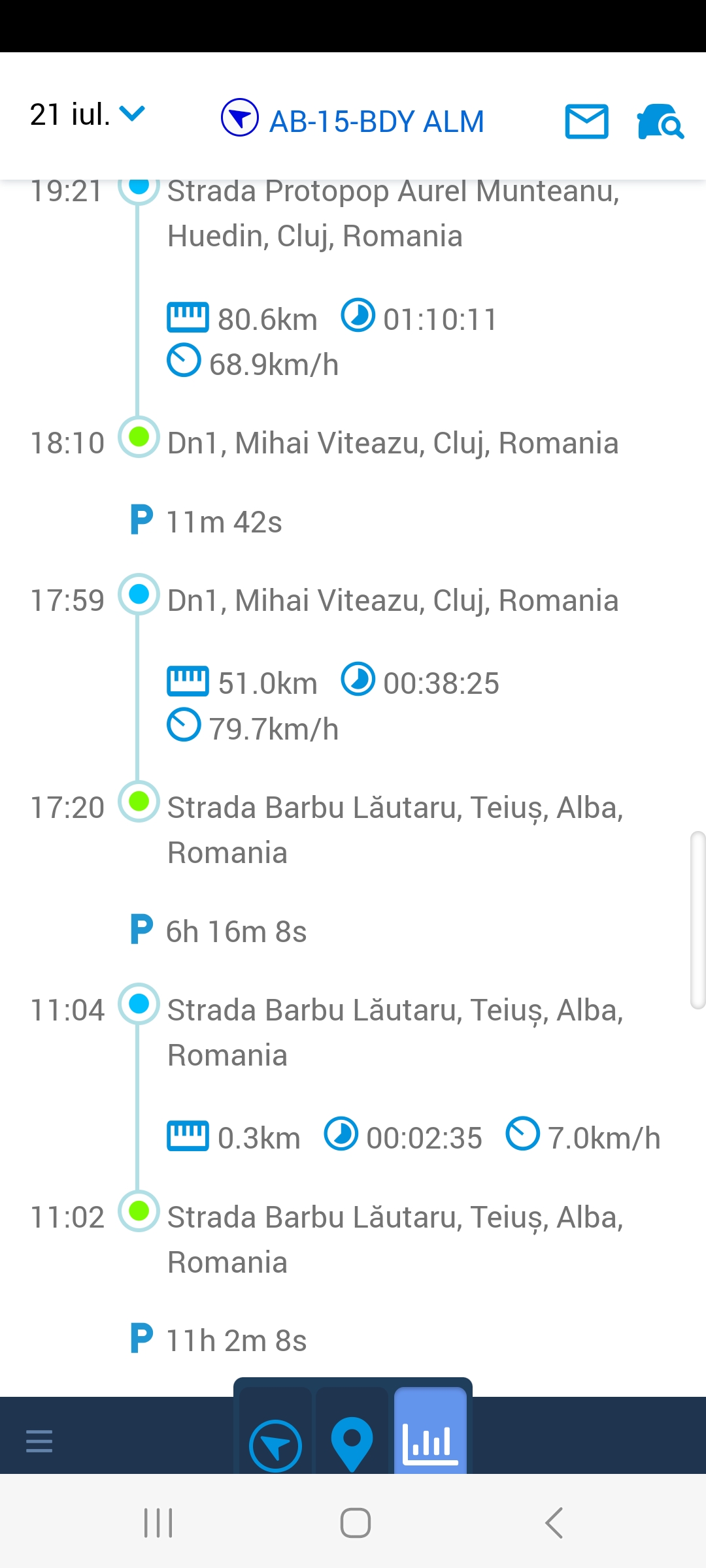Viewport: 706px width, 1568px height.
Task: Open the 17:59 departure from Dn1, Mihai Viteazu
Action: click(392, 600)
